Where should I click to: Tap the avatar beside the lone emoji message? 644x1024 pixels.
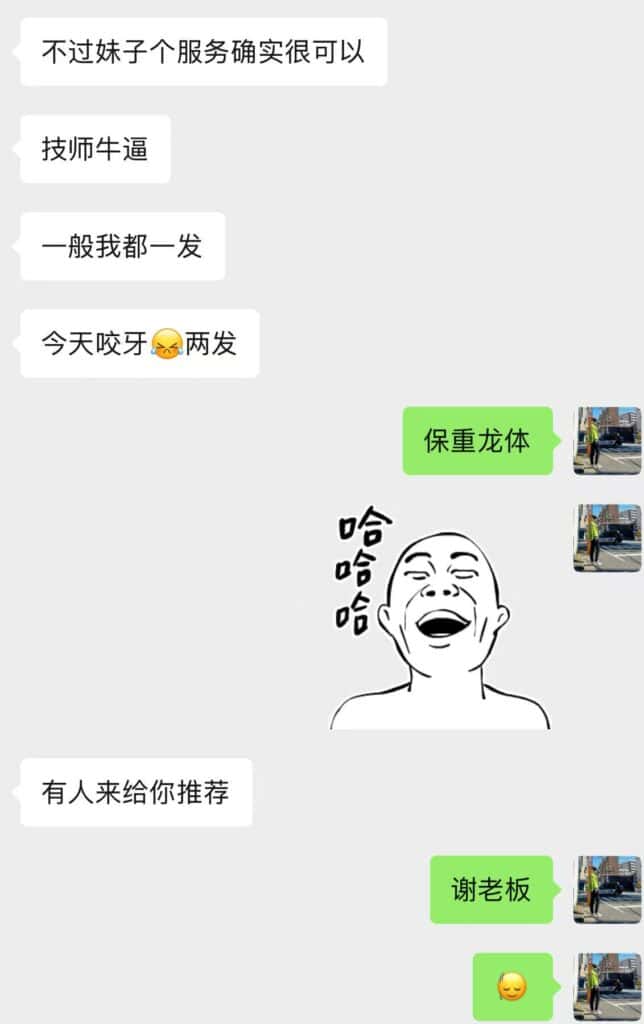coord(607,987)
